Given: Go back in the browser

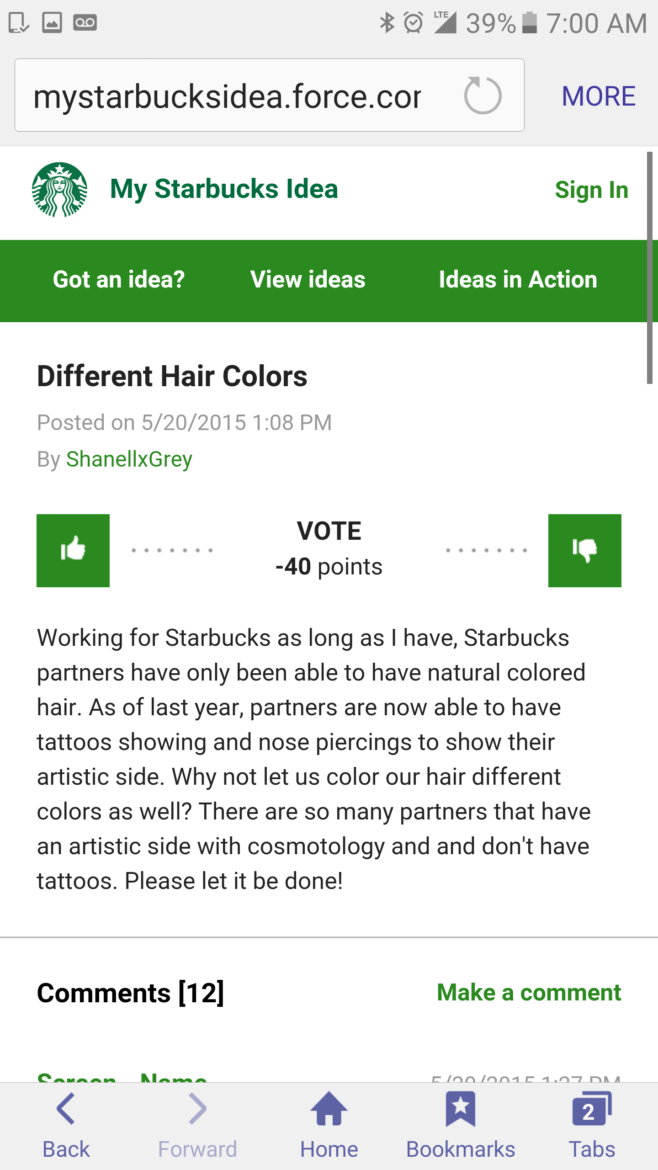Looking at the screenshot, I should click(x=66, y=1124).
